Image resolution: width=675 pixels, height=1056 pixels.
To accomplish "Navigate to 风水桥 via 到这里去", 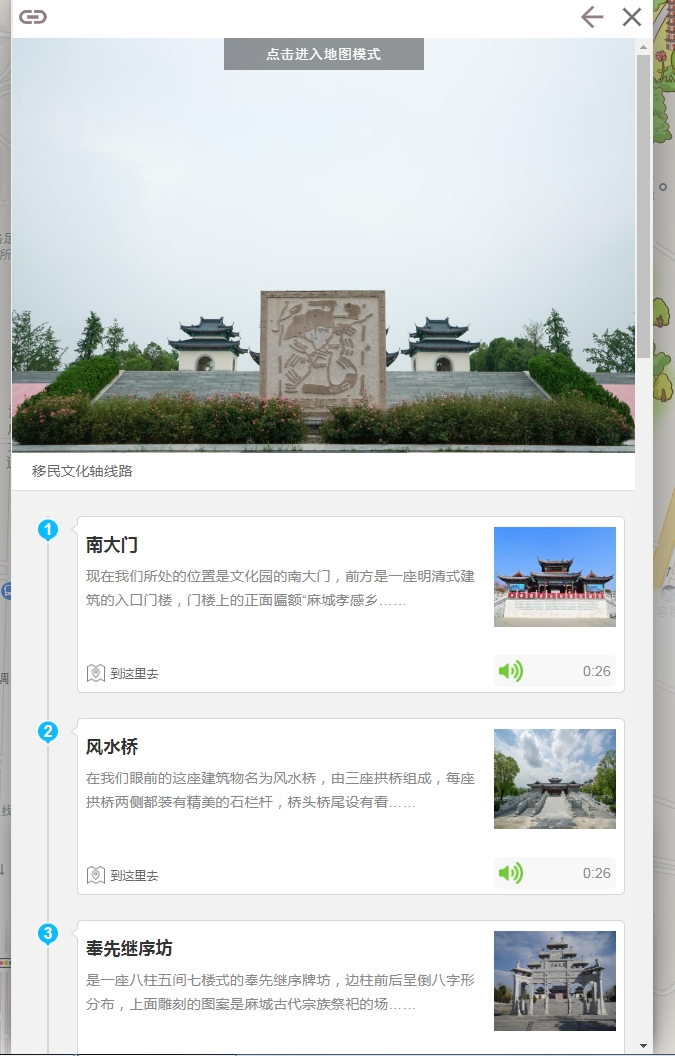I will [x=123, y=875].
